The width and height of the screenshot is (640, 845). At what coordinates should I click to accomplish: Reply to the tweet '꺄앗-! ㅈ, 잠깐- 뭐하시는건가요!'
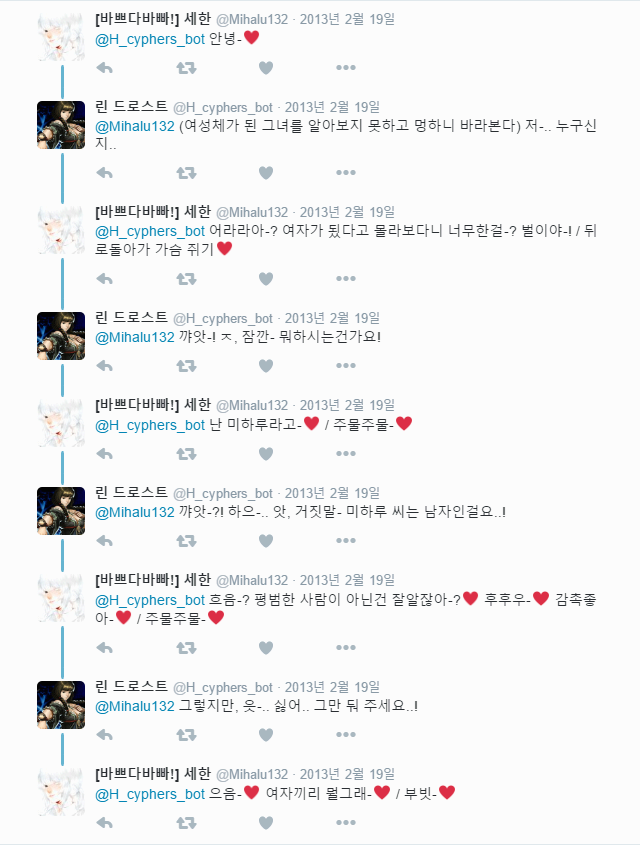[x=105, y=365]
